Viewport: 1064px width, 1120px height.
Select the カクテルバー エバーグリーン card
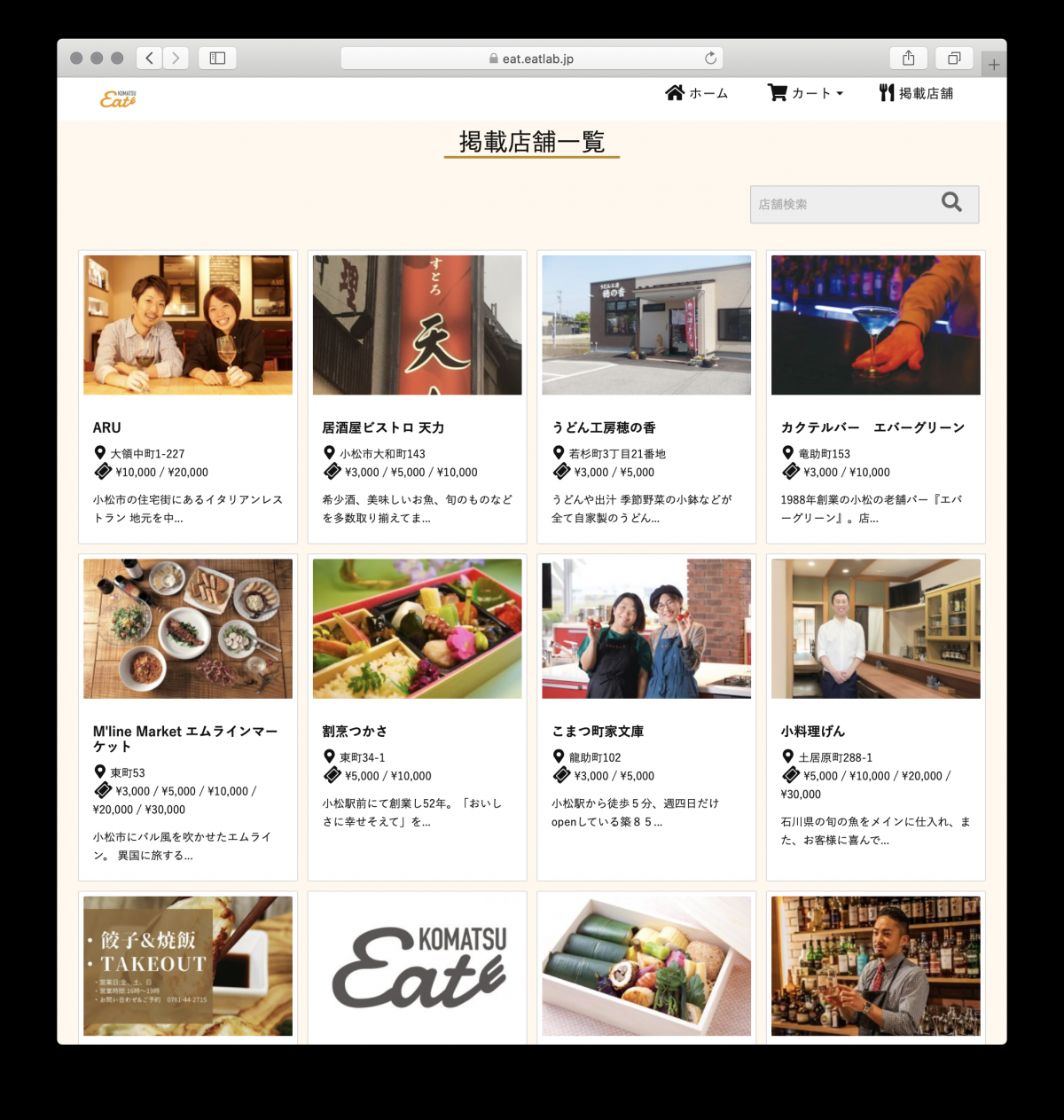[875, 396]
